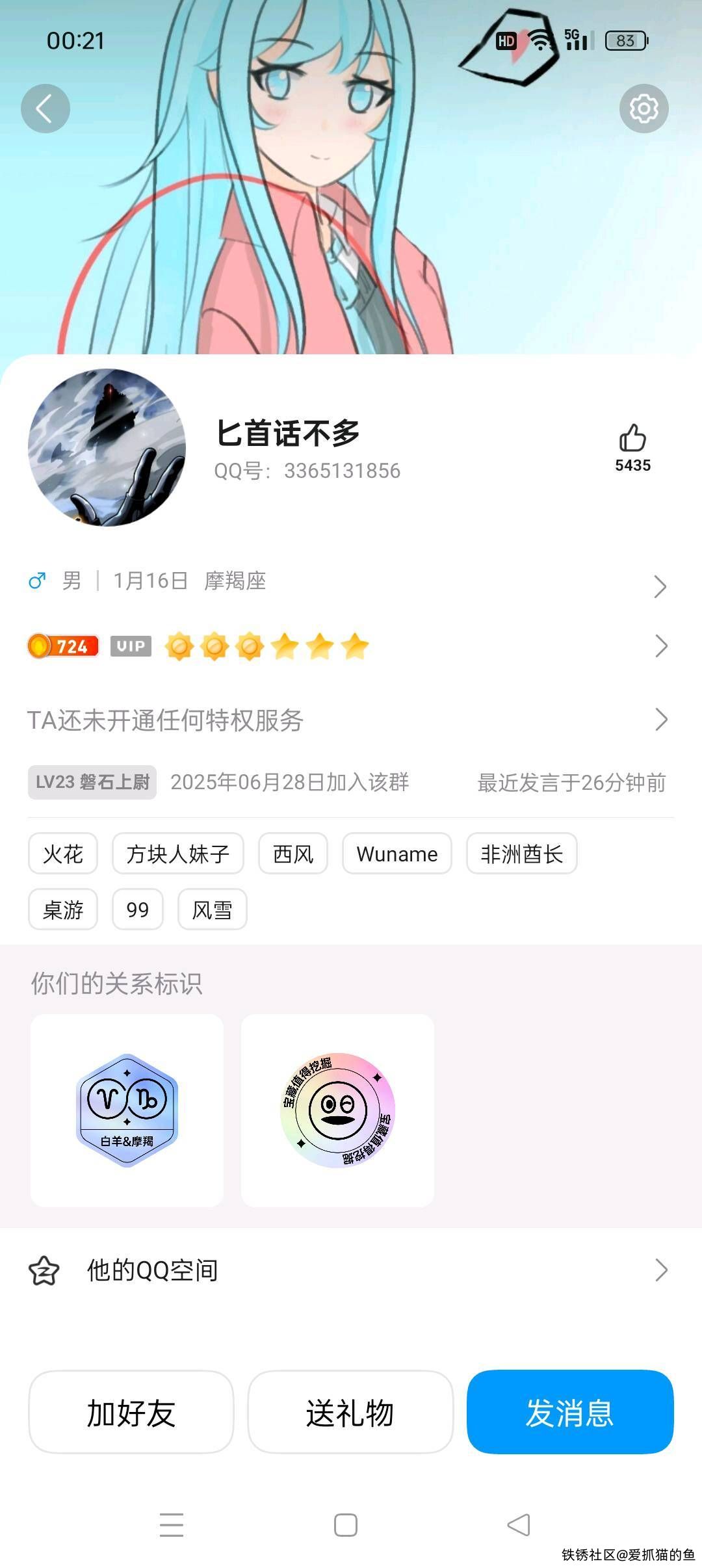Select the 桌游 tag
Screen dimensions: 702x1568
click(63, 909)
